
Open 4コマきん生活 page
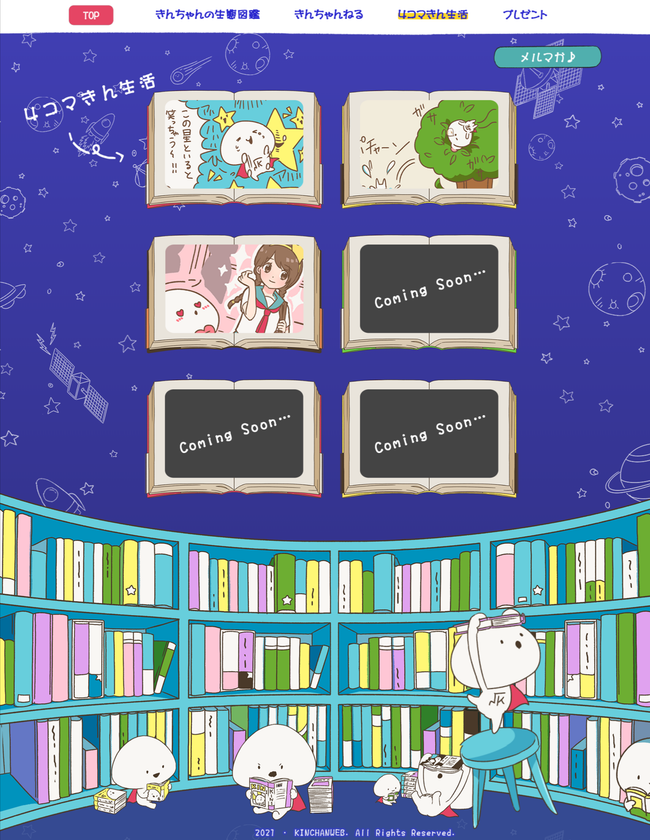432,15
